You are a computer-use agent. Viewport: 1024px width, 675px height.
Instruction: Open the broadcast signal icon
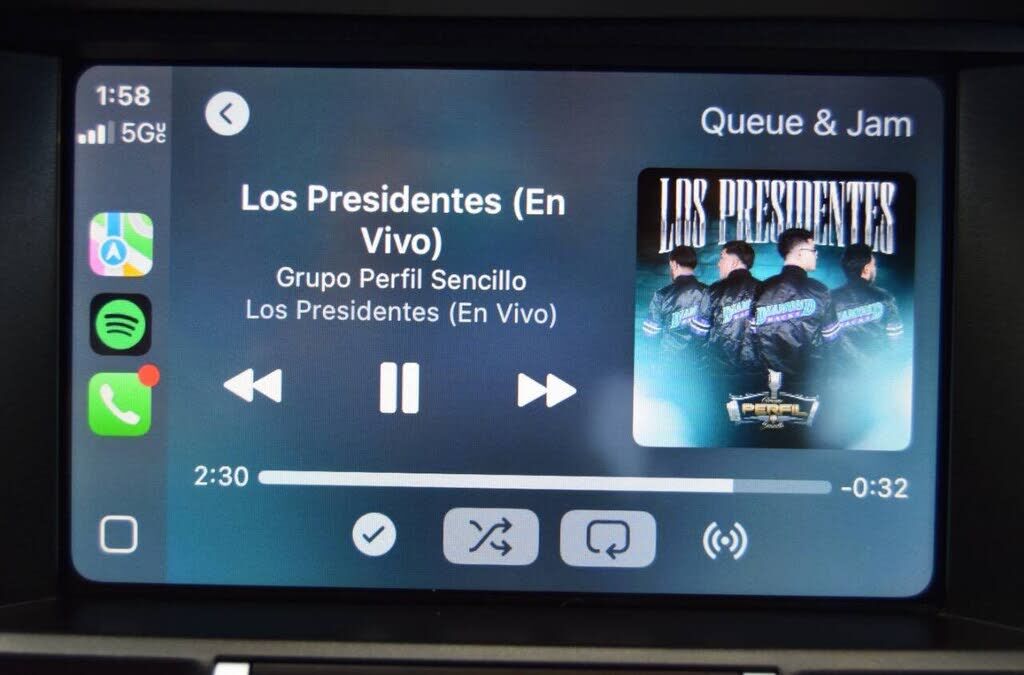pos(724,540)
